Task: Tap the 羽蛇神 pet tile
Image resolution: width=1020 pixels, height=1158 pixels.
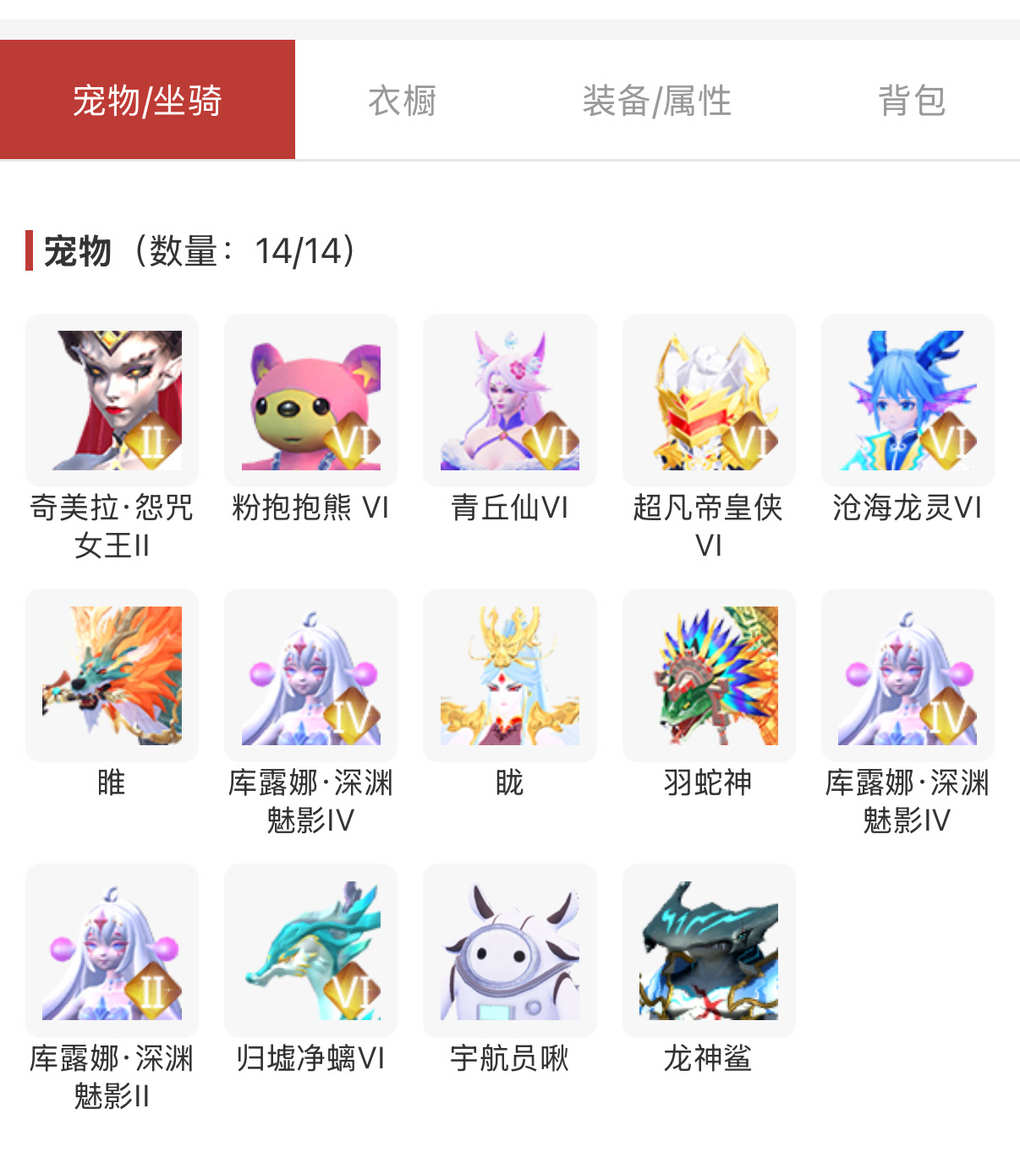Action: point(709,675)
